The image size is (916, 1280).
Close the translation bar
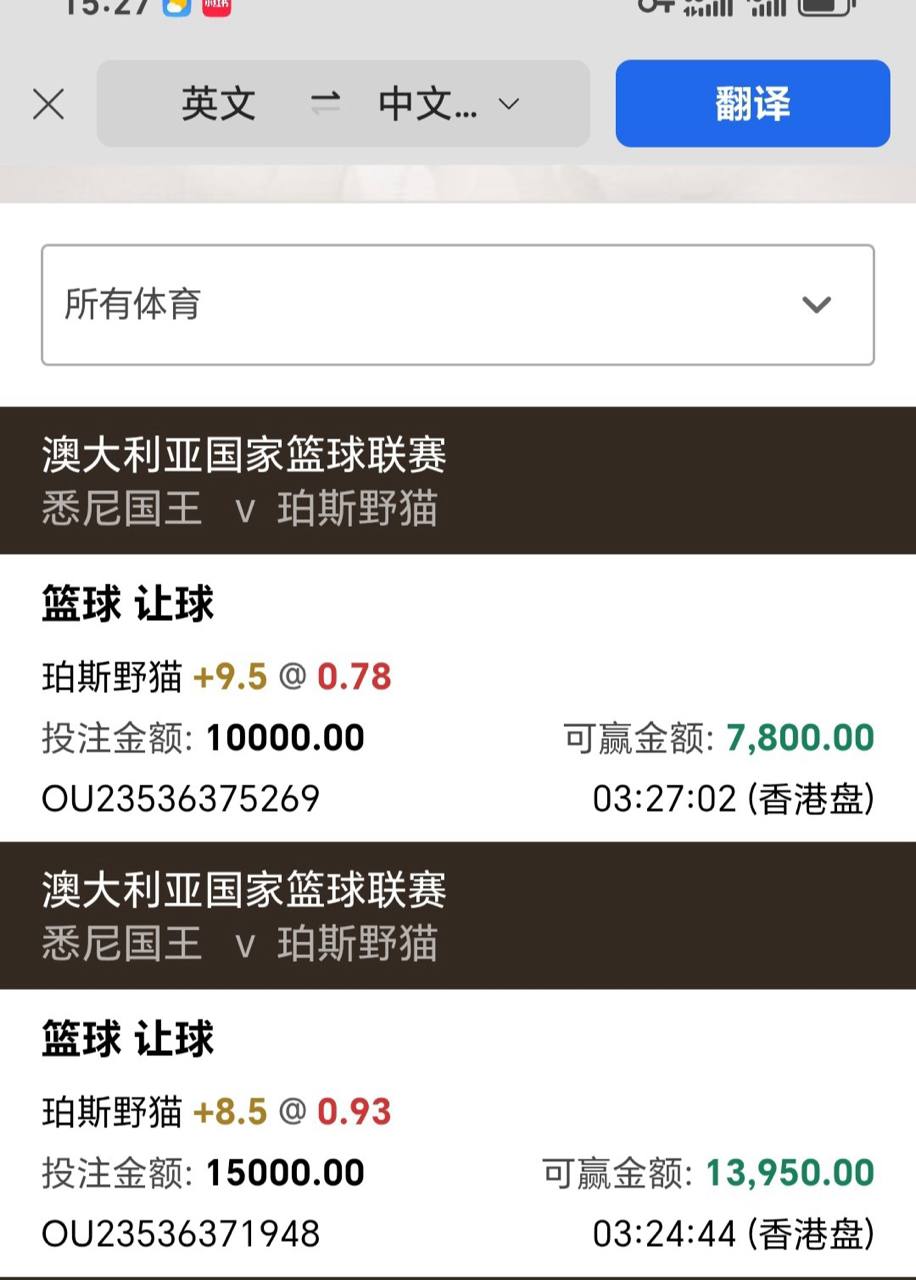[x=48, y=104]
